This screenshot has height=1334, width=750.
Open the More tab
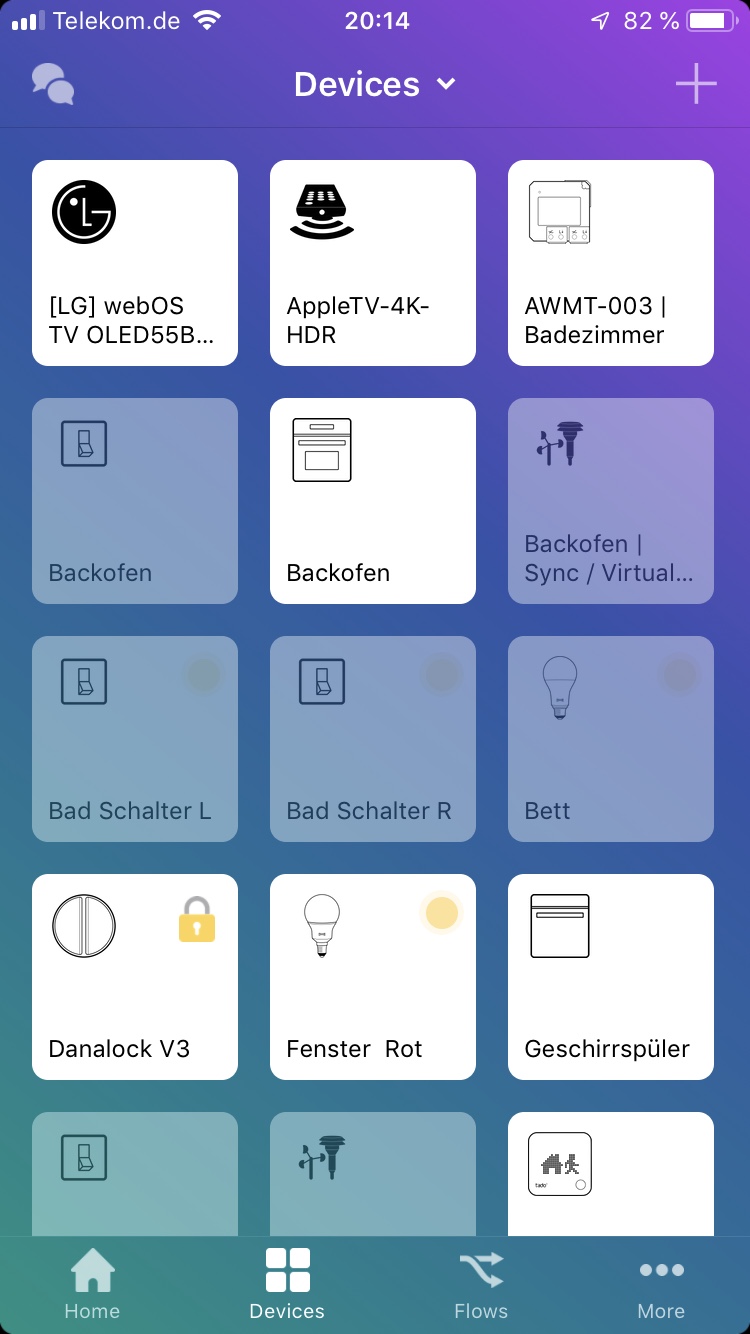click(661, 1285)
